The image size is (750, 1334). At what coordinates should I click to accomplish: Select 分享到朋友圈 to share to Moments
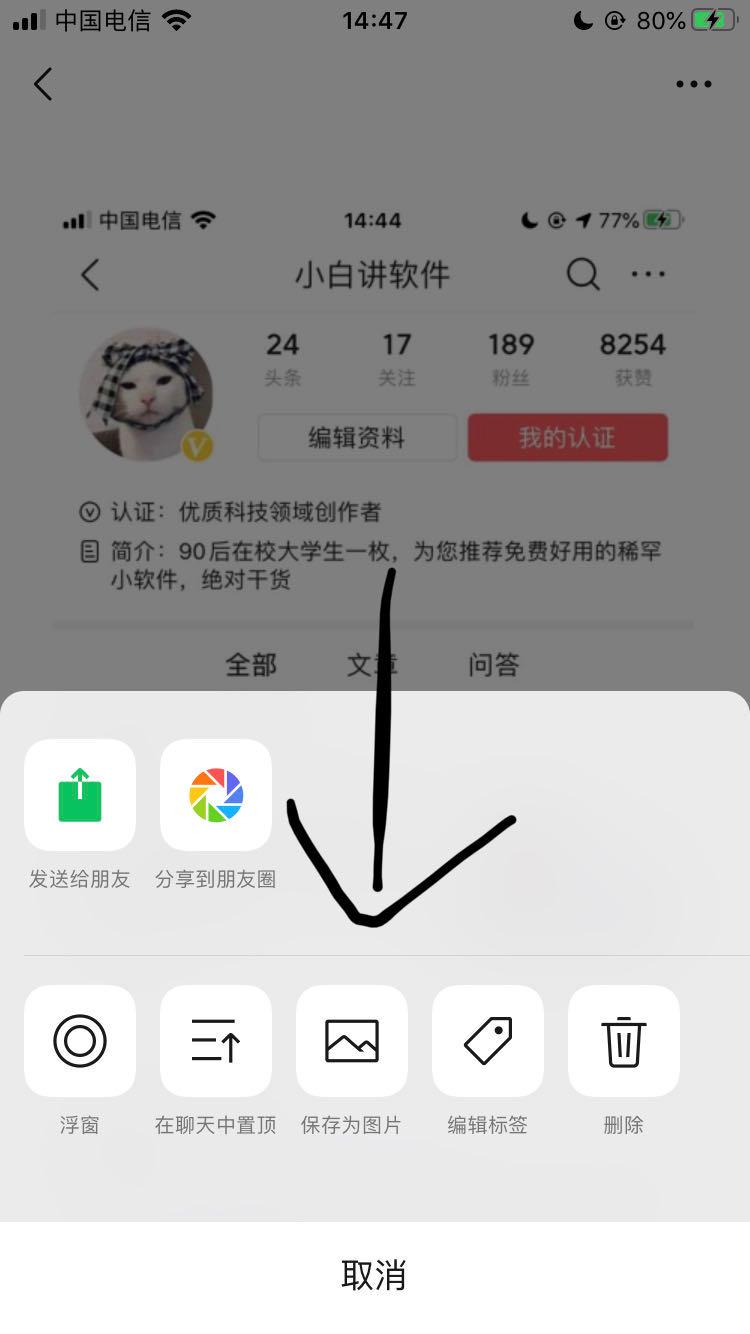pos(215,795)
